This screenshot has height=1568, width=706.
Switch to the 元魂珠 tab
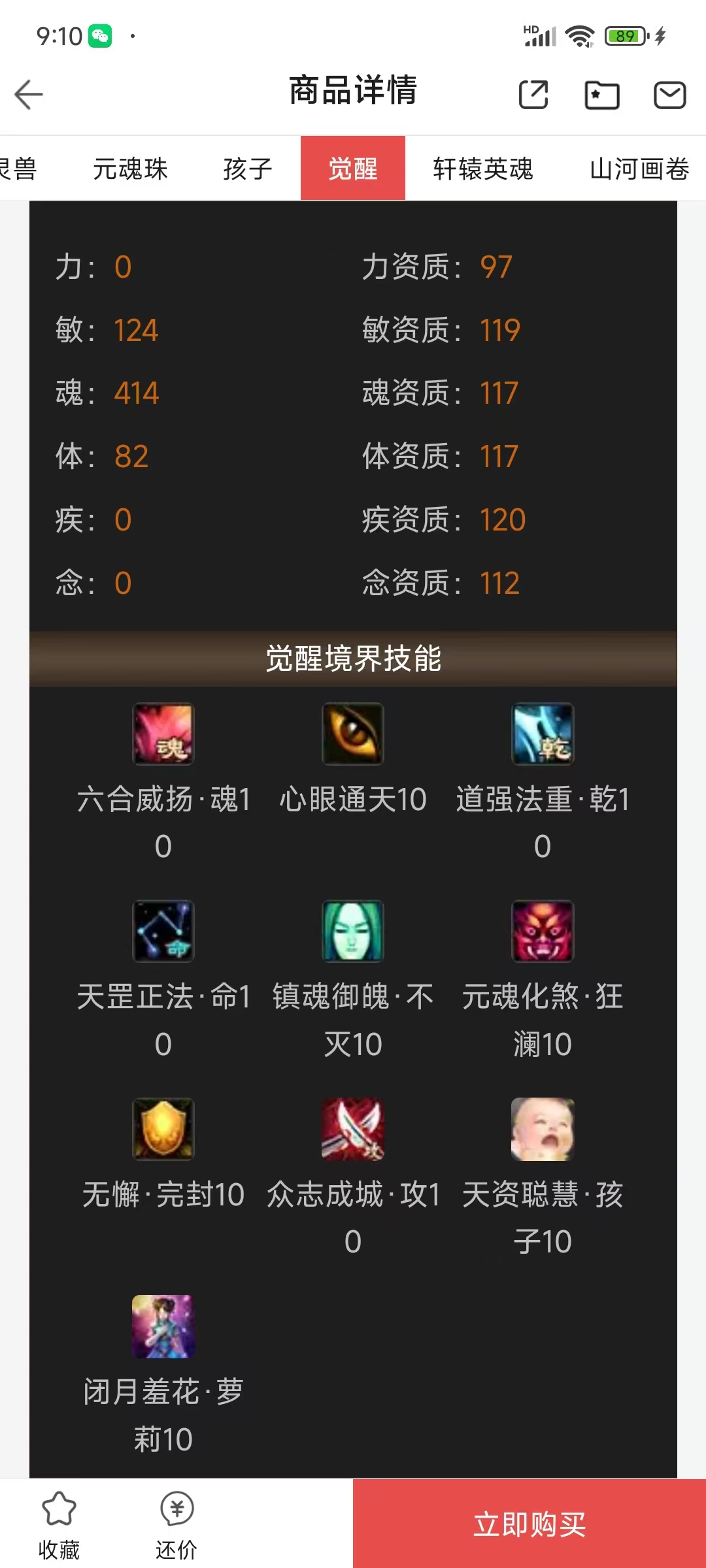click(130, 169)
